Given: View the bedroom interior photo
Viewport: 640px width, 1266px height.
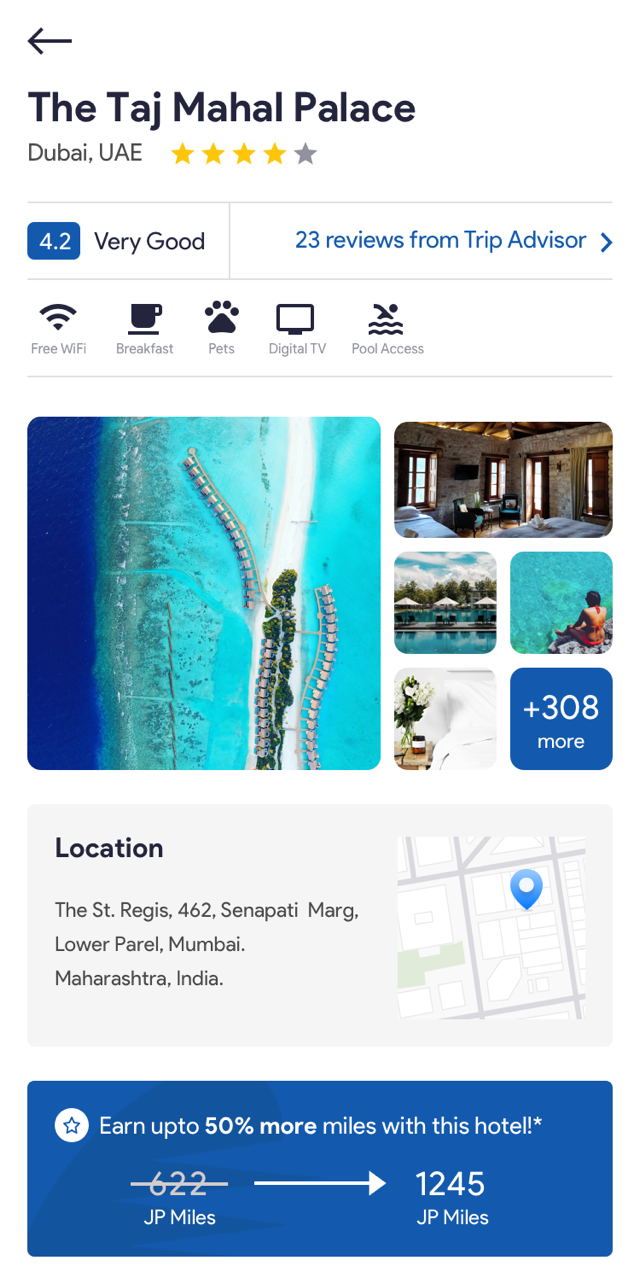Looking at the screenshot, I should point(503,480).
